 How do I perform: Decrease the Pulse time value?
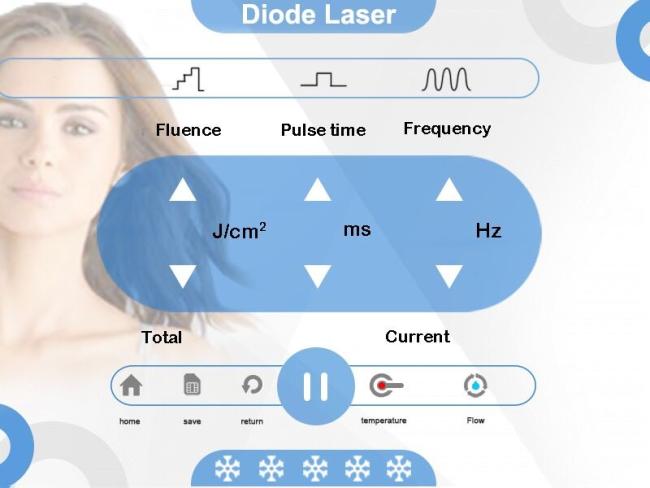pos(317,276)
